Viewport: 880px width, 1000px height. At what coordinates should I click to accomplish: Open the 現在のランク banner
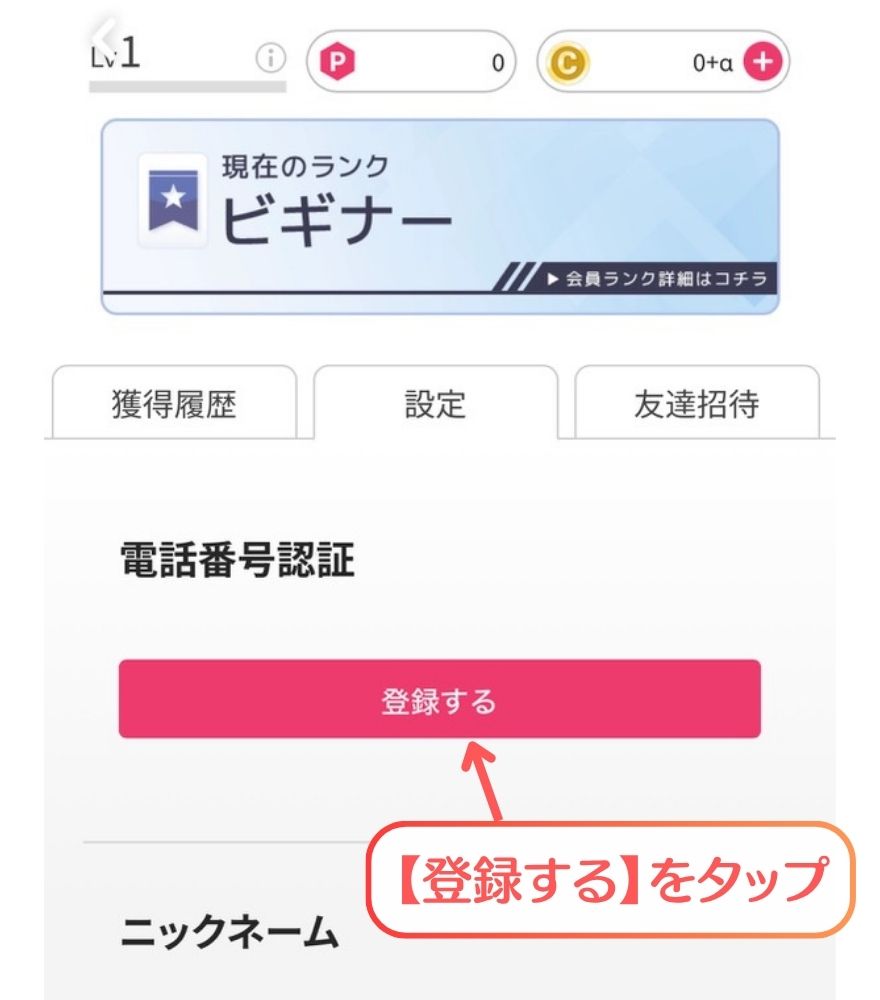[x=440, y=205]
